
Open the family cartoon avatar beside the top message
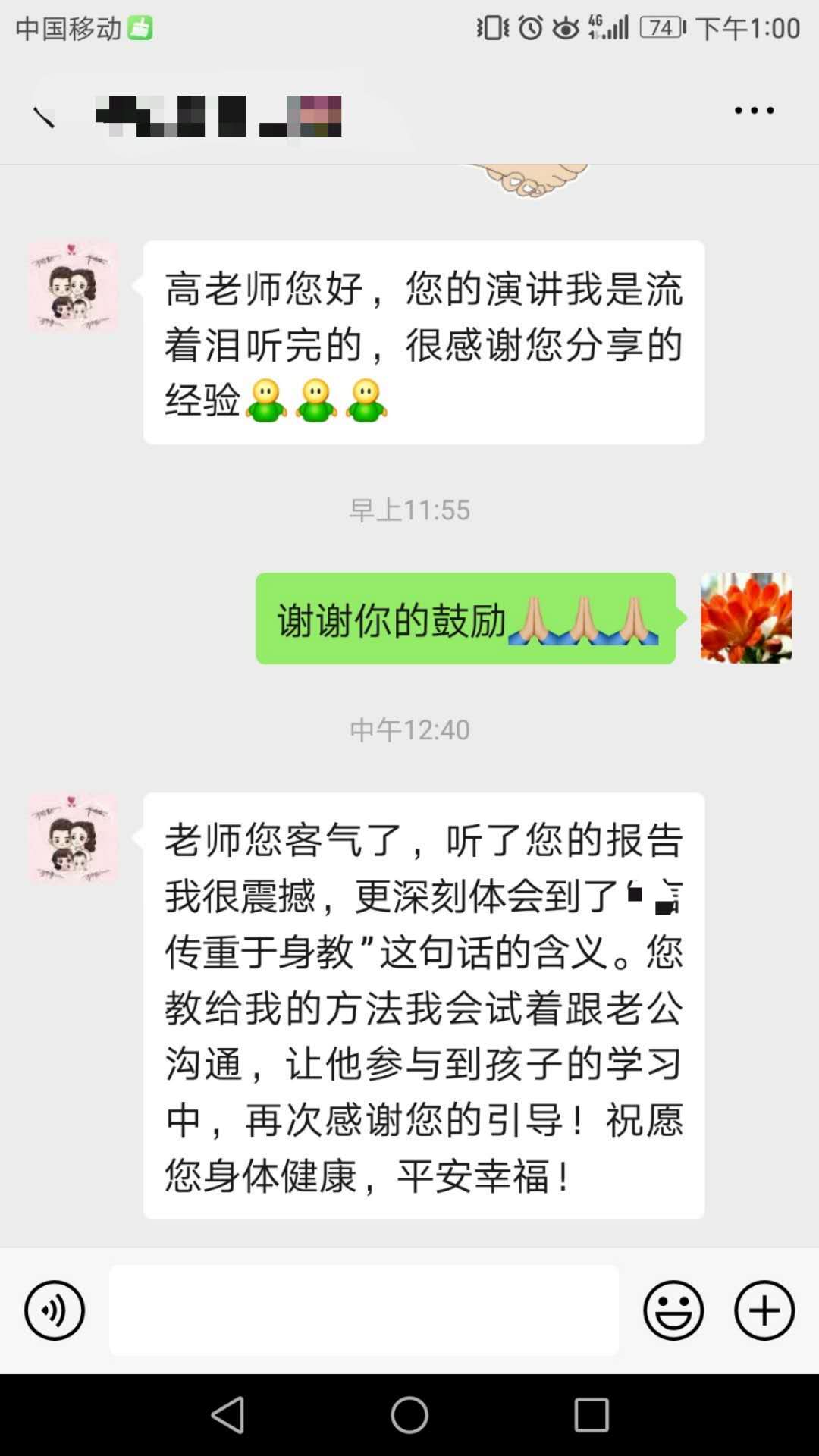point(73,287)
